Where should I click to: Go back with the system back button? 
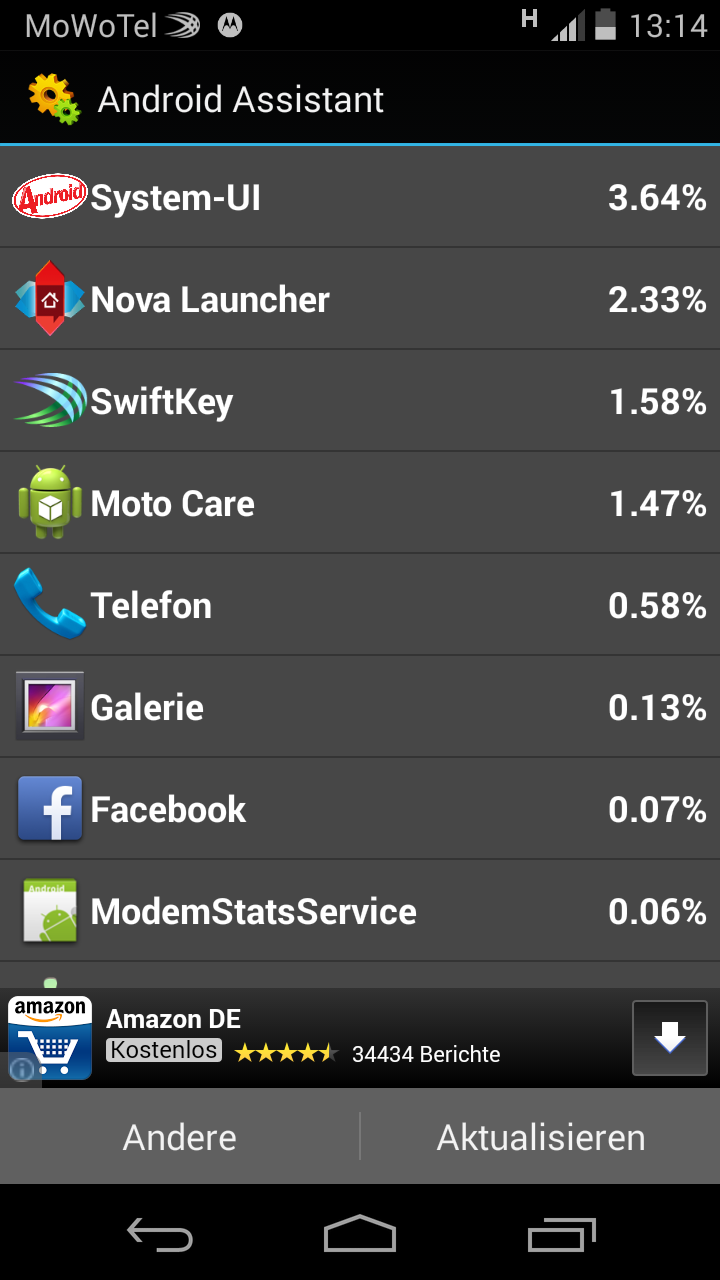pos(160,1235)
